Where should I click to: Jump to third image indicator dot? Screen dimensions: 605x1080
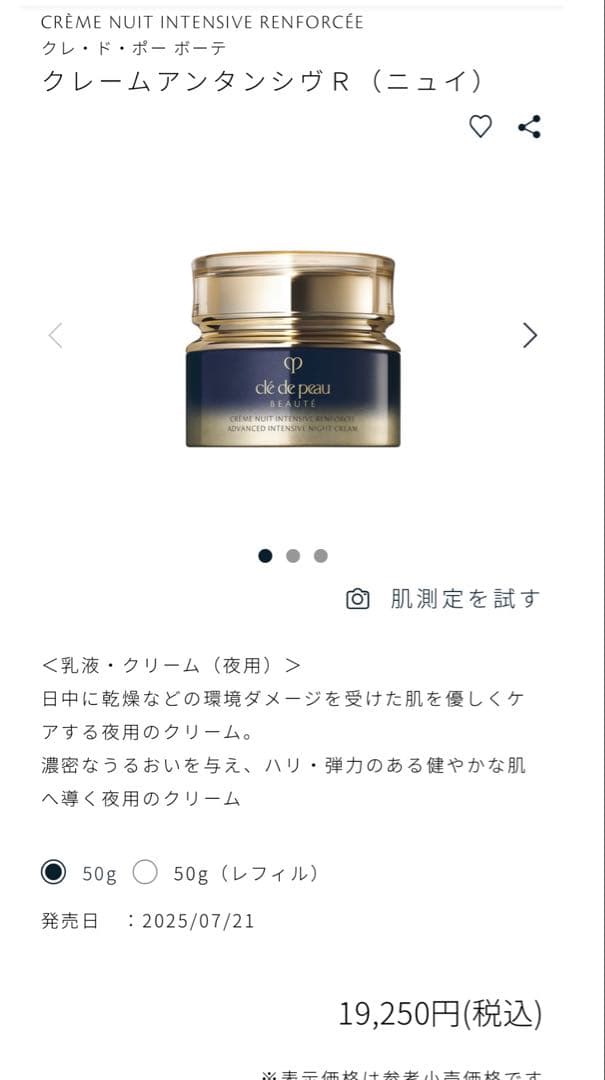320,556
